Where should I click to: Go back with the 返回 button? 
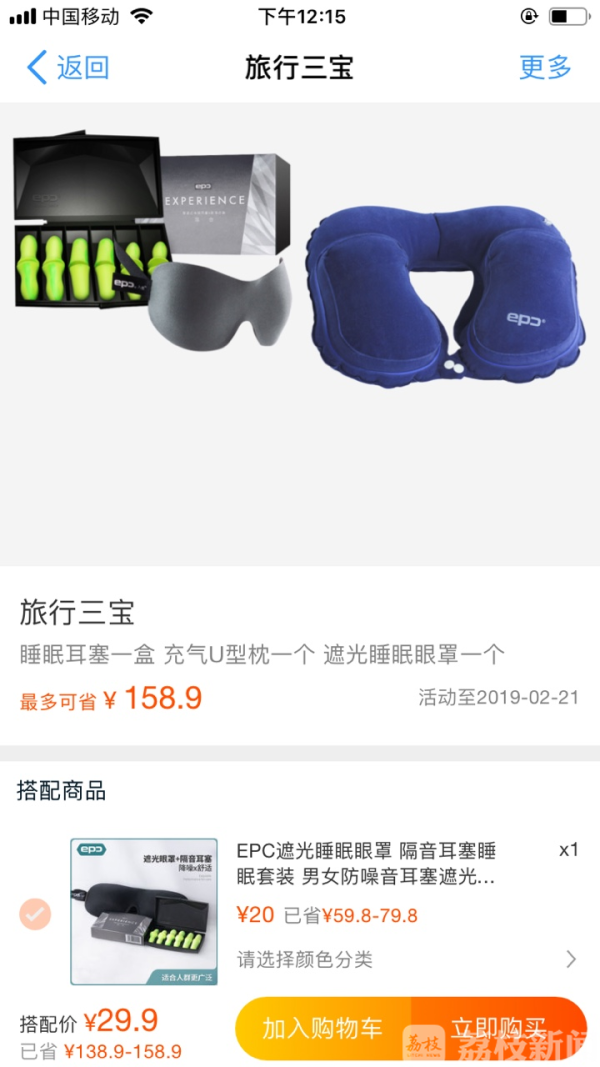tap(68, 68)
